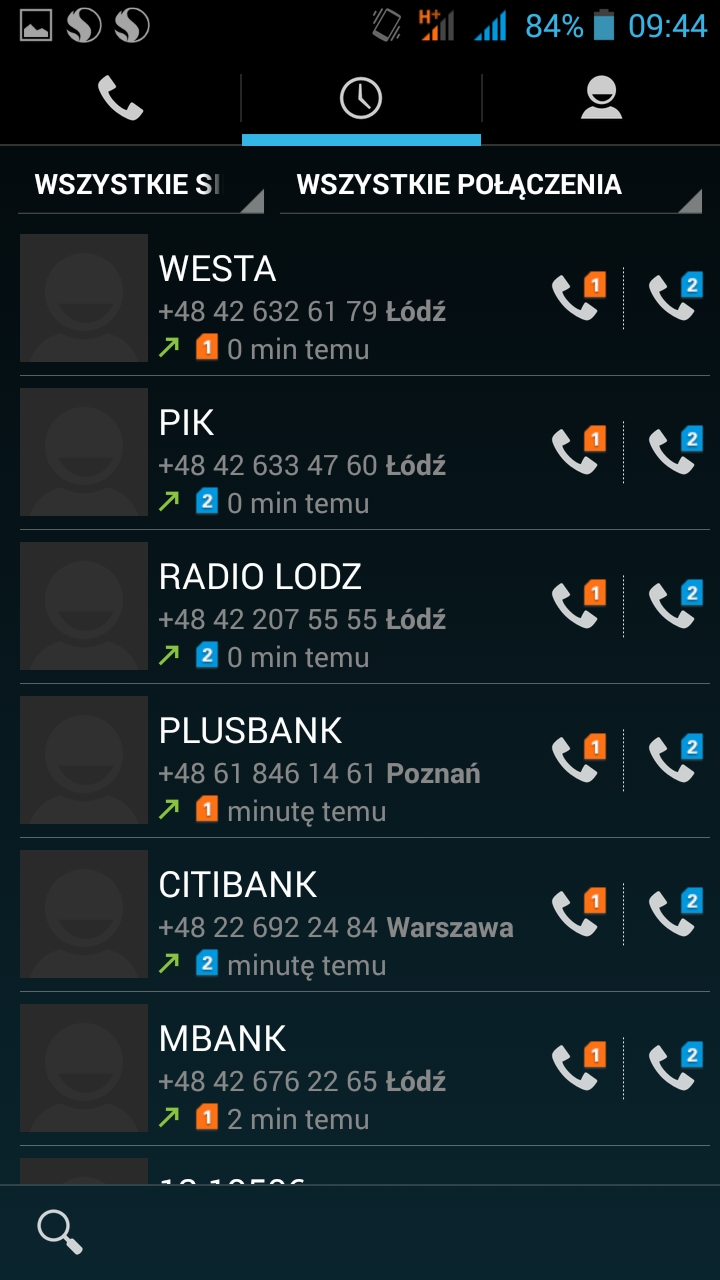Expand the WSZYSTKIE POŁĄCZENIA dropdown

pos(490,185)
